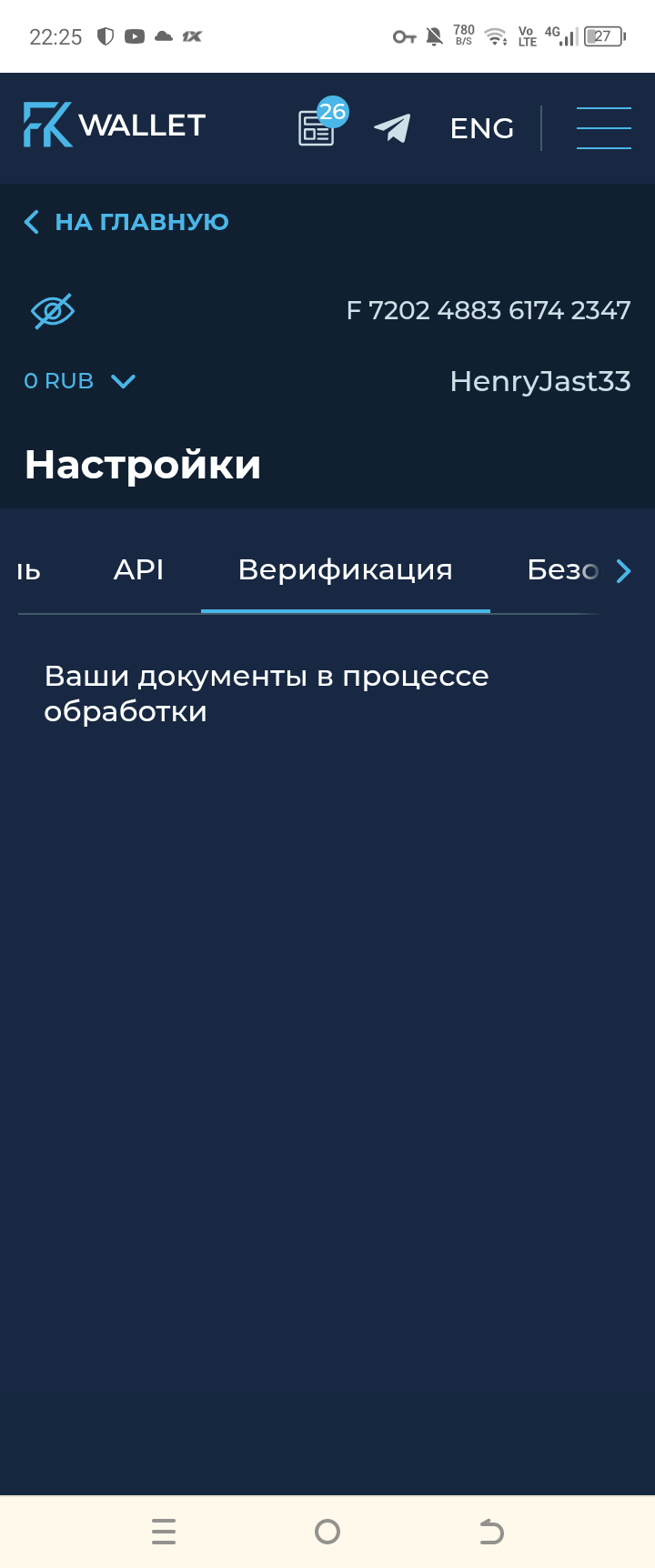655x1568 pixels.
Task: Go back via НА ГЛАВНУЮ link
Action: click(126, 222)
